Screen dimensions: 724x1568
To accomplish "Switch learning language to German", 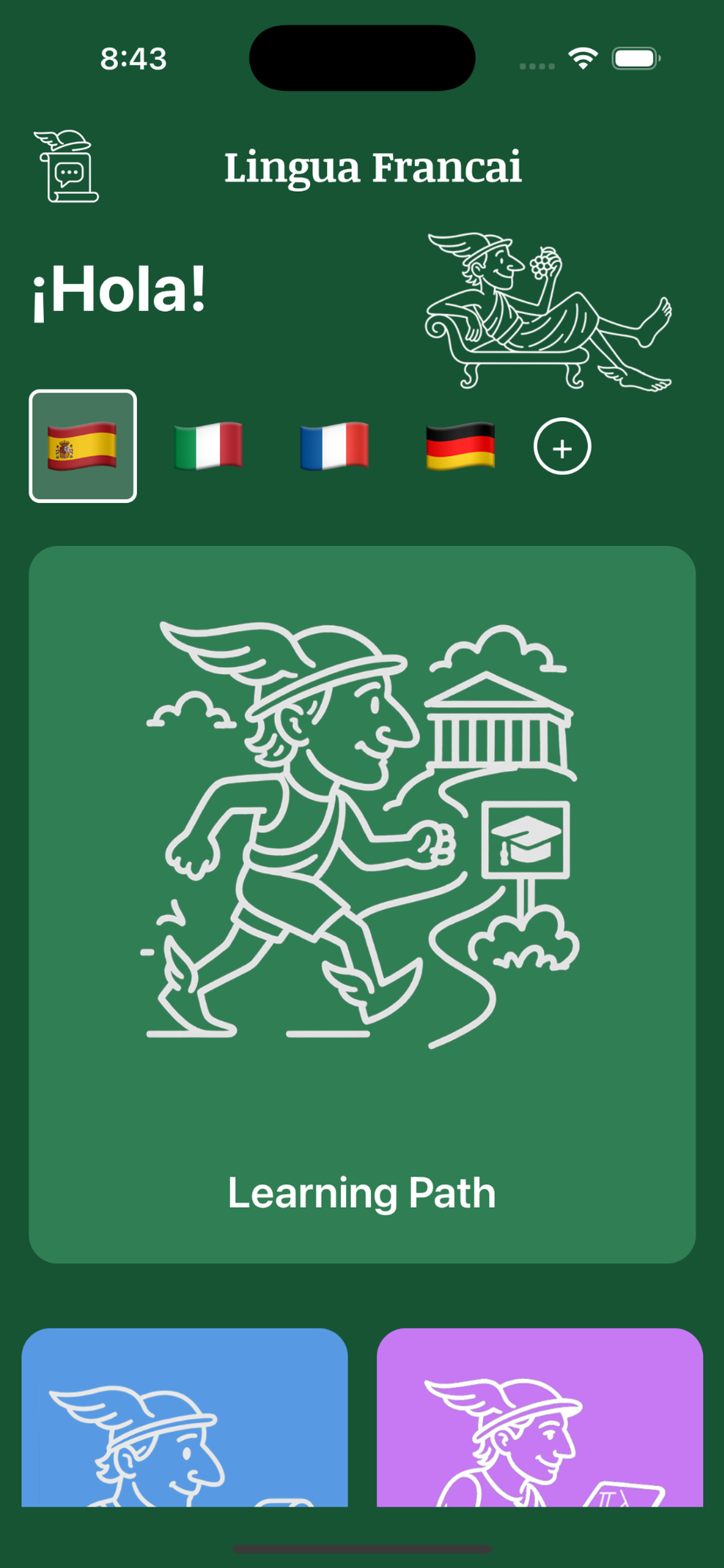I will click(459, 448).
